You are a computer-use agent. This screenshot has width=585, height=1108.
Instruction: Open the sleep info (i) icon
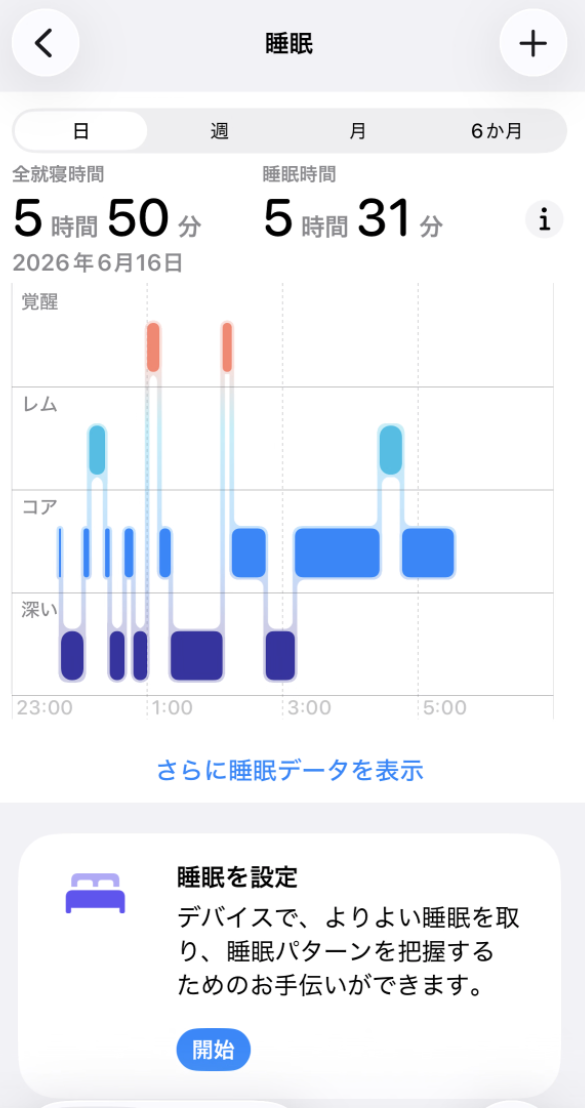tap(544, 220)
